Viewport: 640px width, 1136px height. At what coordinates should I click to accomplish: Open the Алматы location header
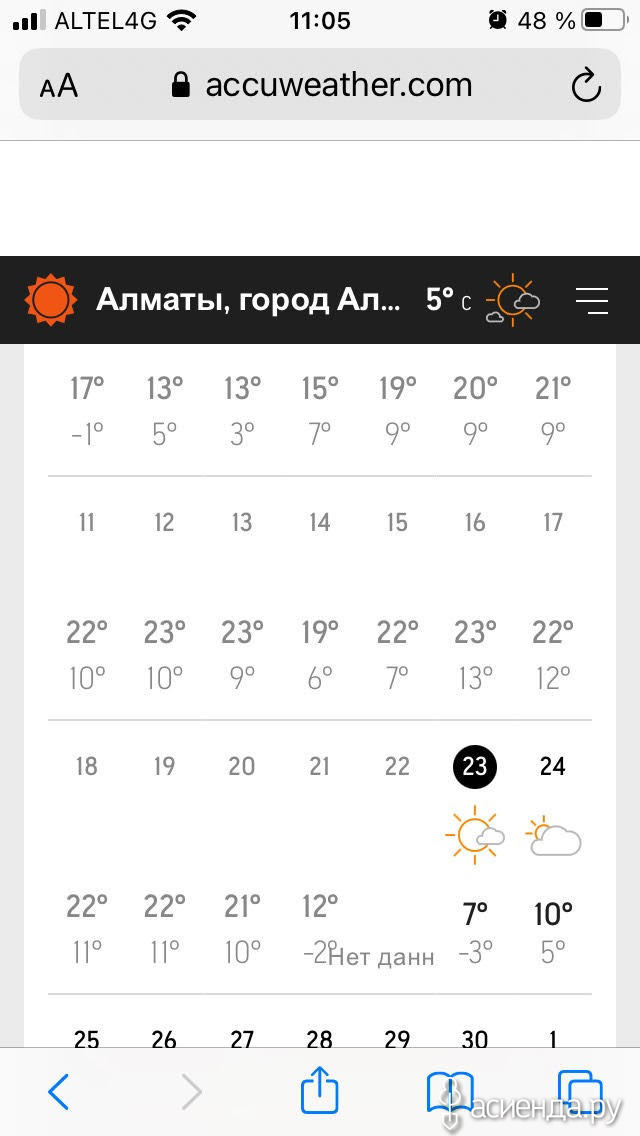point(248,300)
